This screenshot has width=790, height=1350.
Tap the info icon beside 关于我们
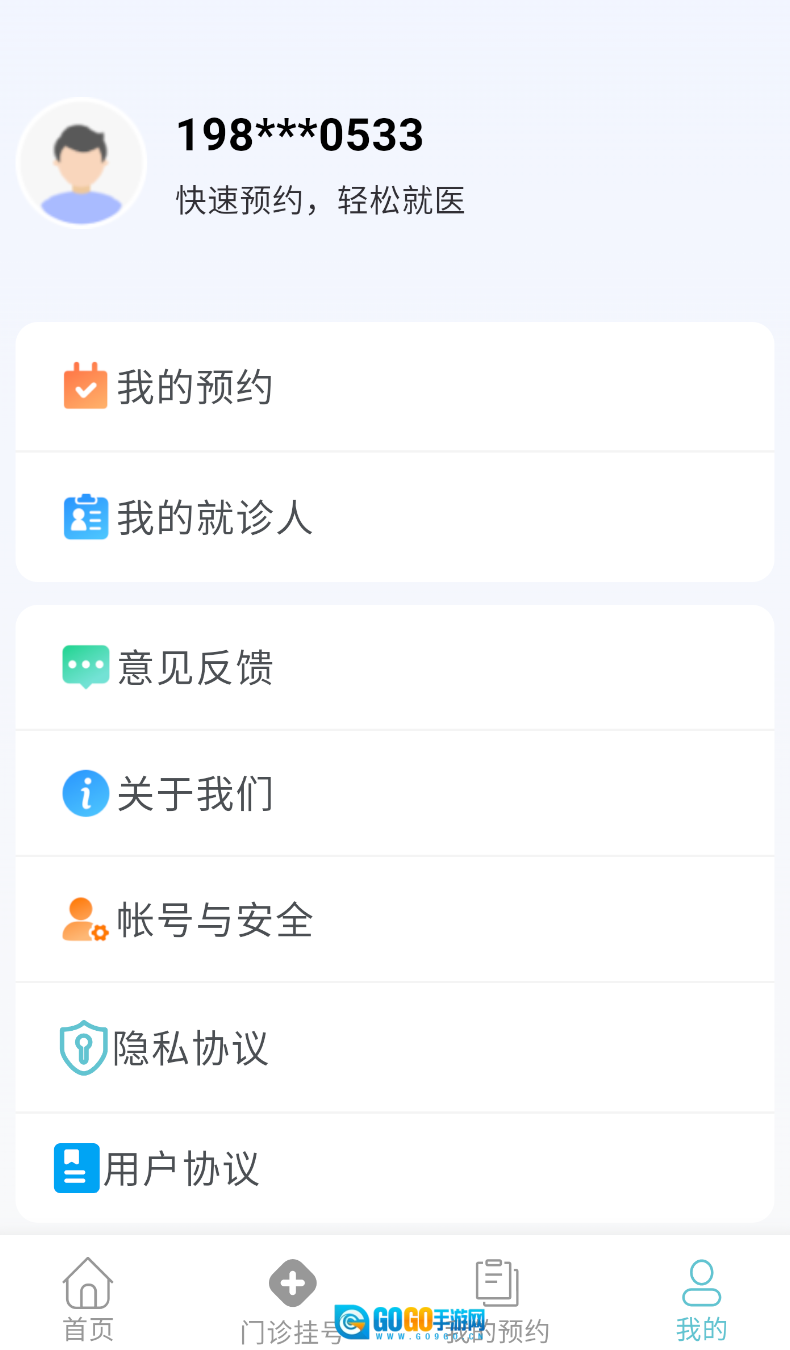tap(86, 793)
